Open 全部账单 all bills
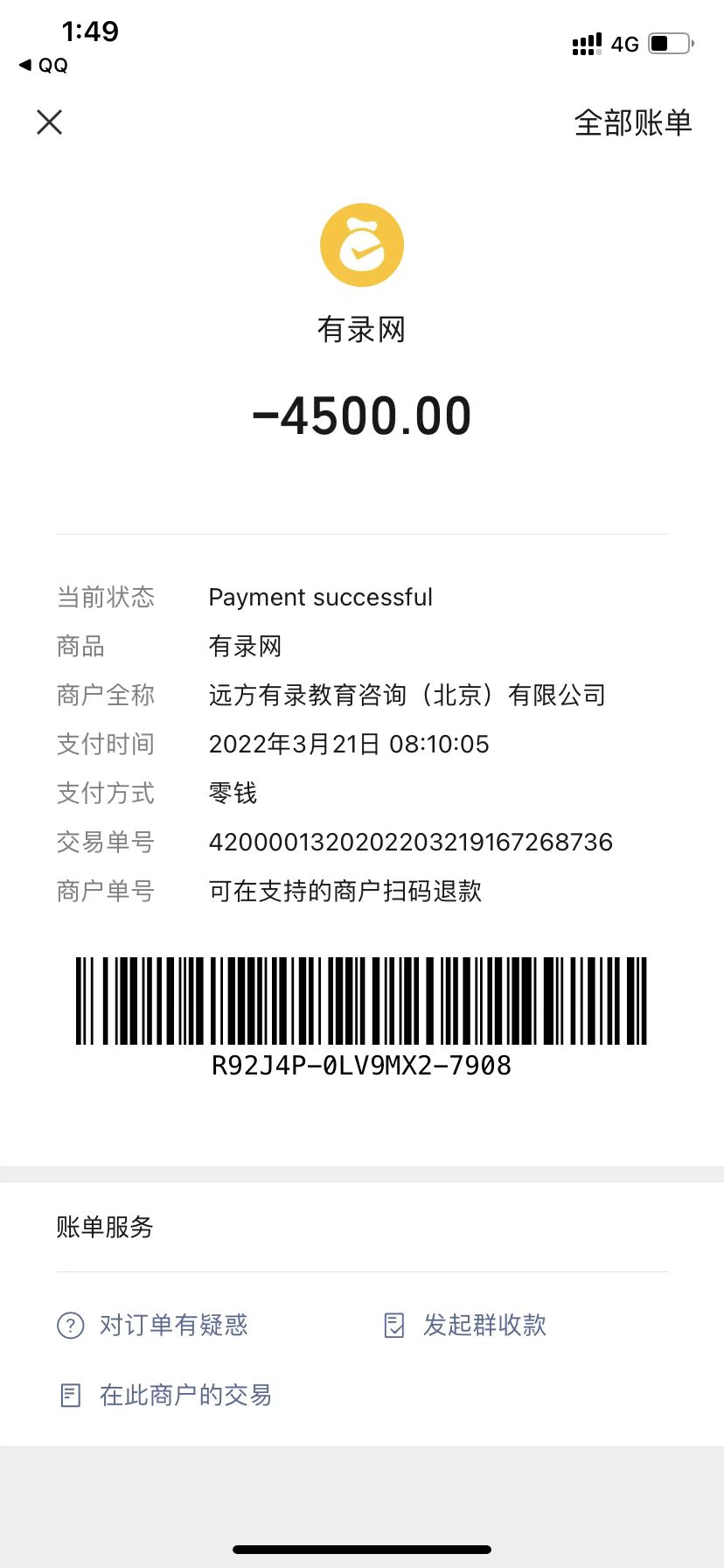Image resolution: width=724 pixels, height=1568 pixels. tap(632, 122)
